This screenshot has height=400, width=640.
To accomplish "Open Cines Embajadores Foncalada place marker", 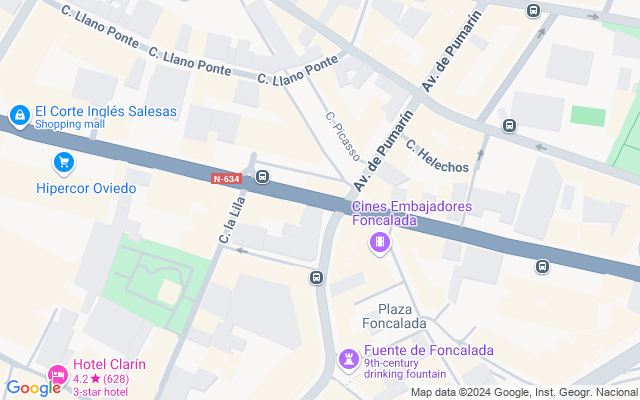I will [379, 242].
